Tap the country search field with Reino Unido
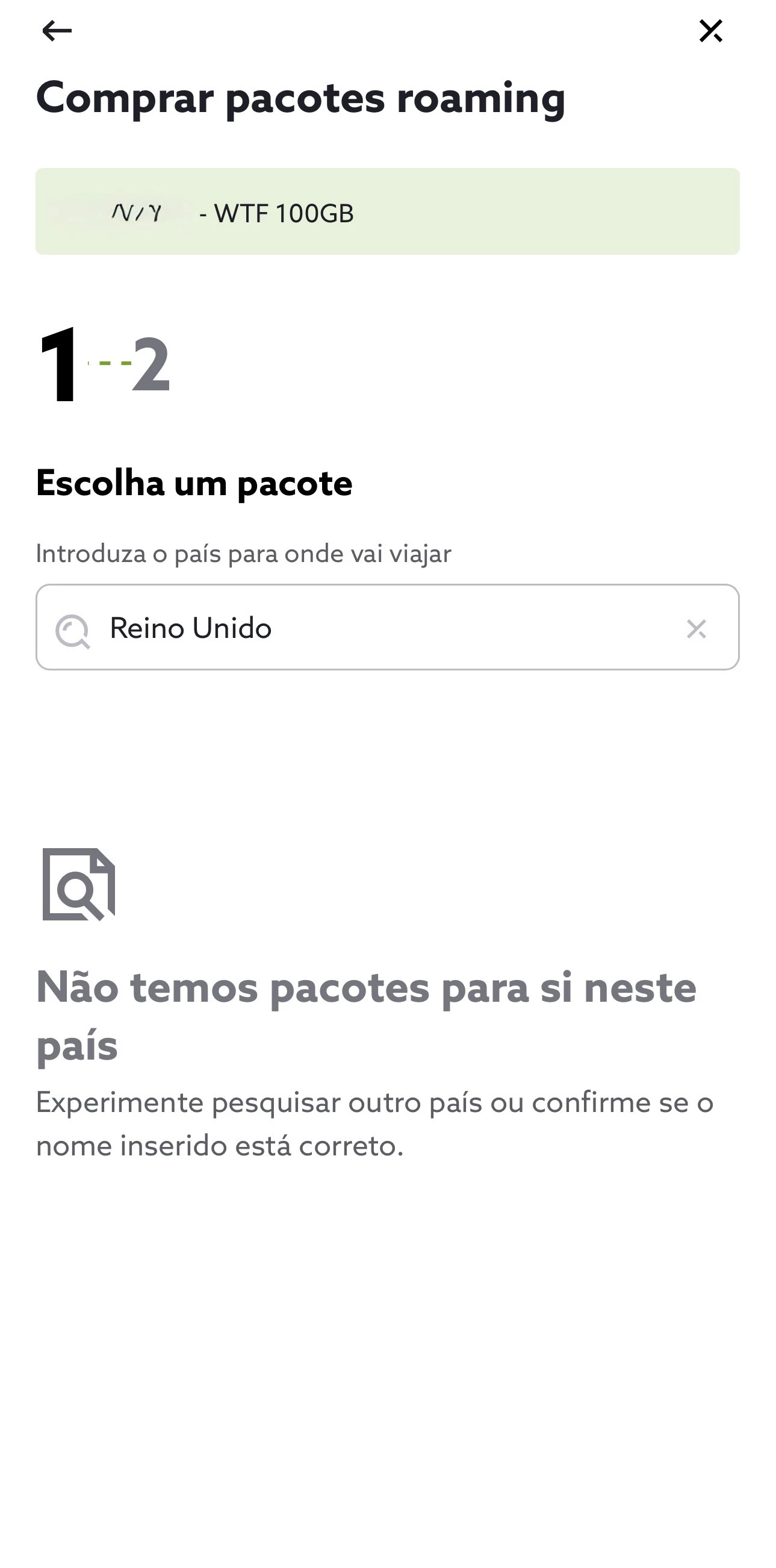 [x=377, y=628]
